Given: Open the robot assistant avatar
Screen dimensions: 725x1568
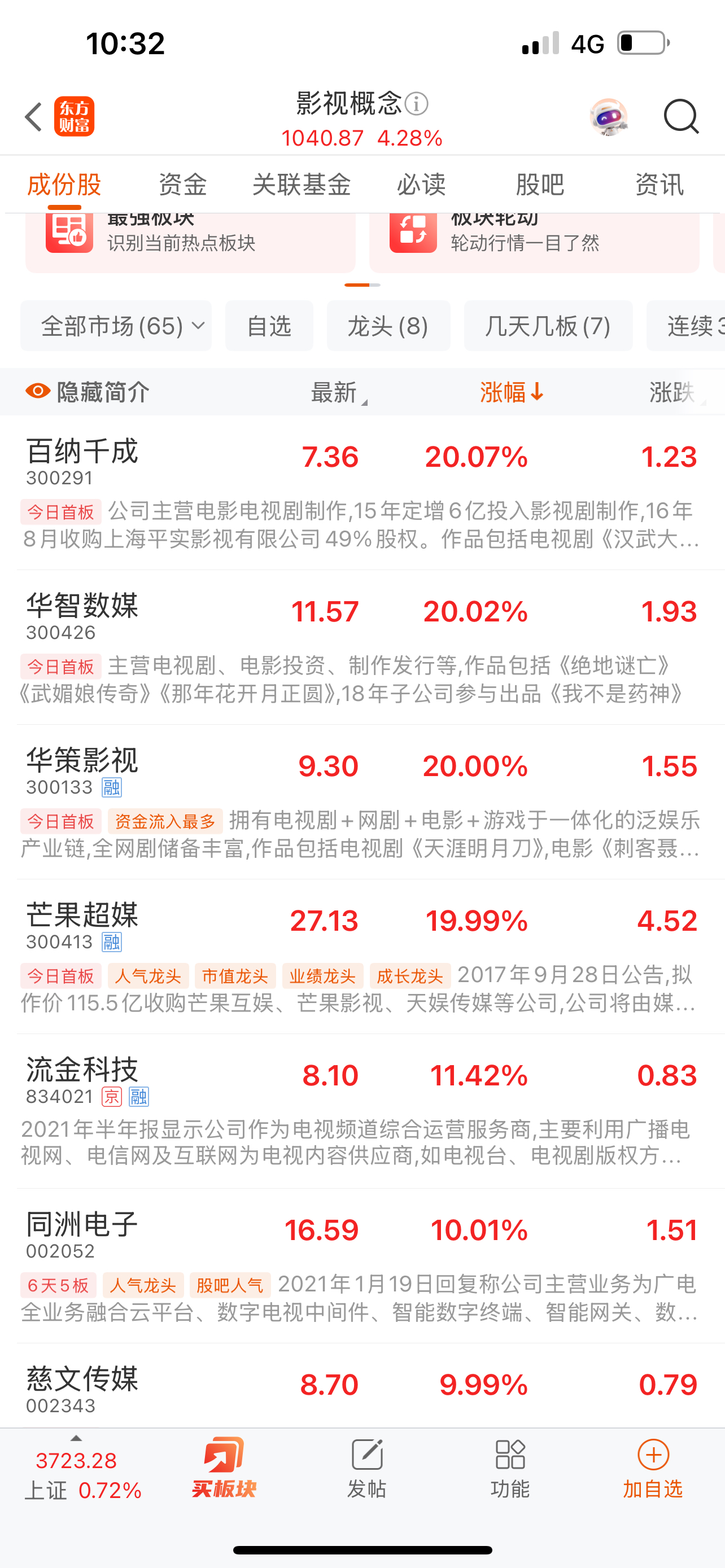Looking at the screenshot, I should (608, 116).
